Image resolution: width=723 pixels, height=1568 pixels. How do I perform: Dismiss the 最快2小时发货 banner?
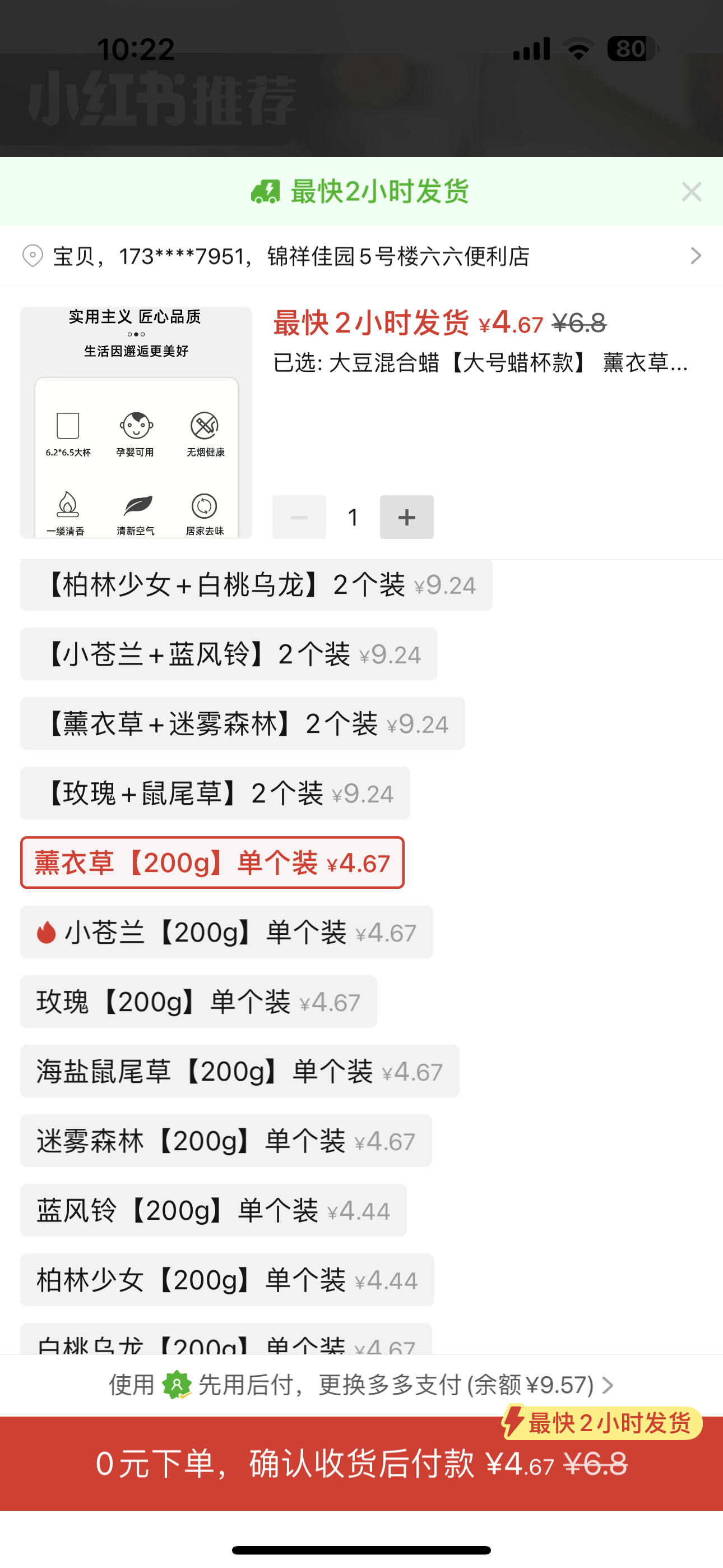(x=692, y=192)
